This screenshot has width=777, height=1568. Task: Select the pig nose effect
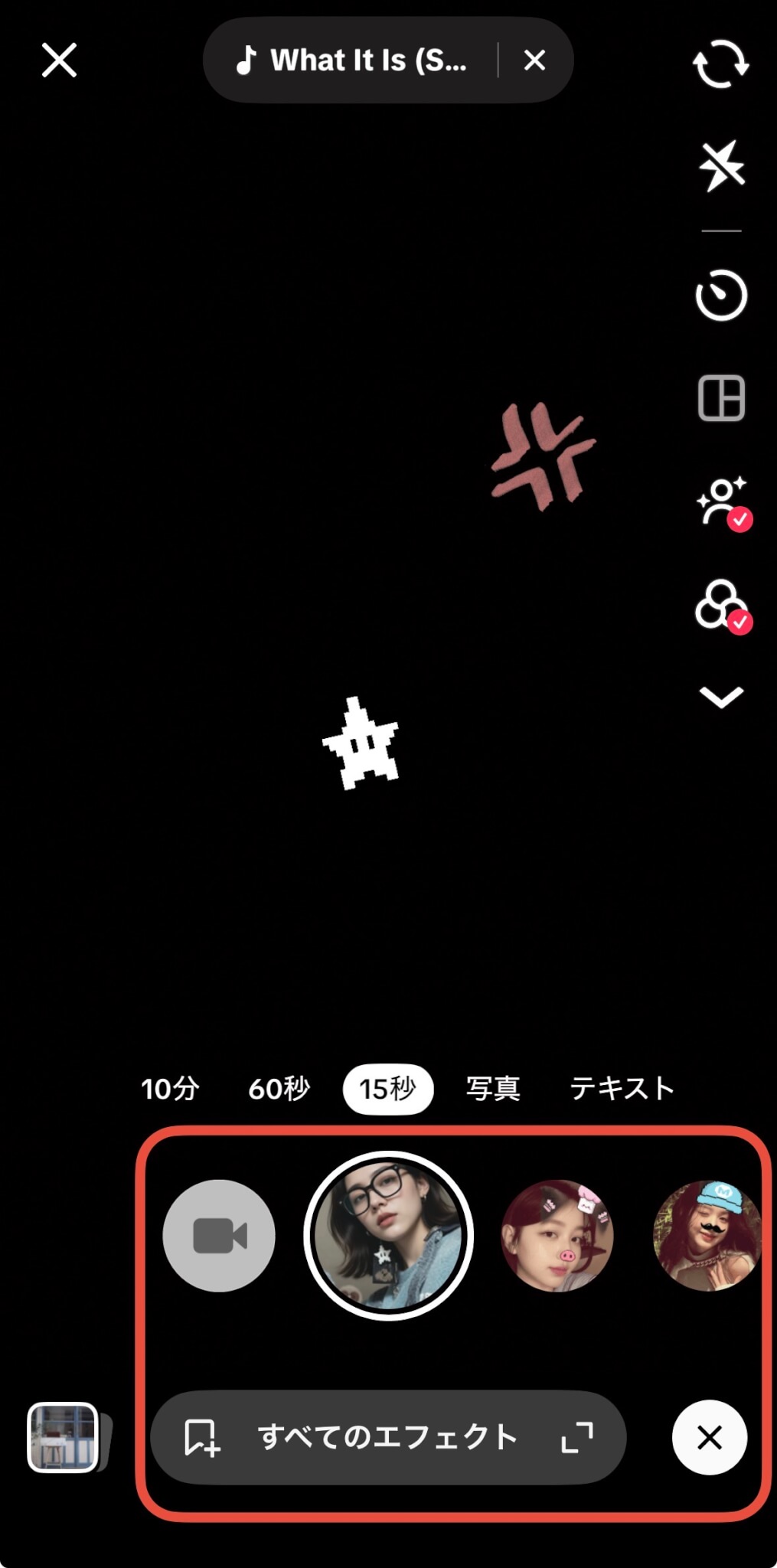557,1235
